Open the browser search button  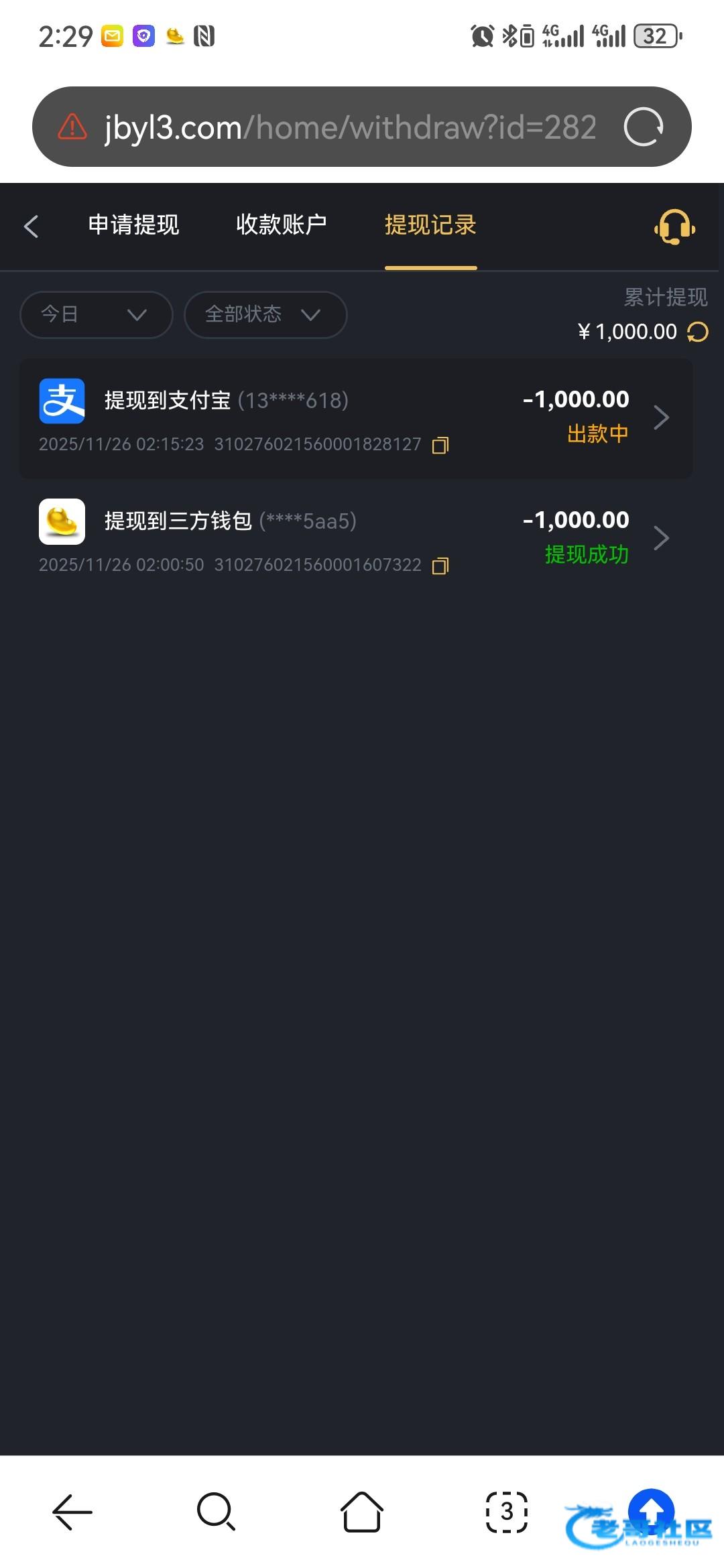(x=216, y=1512)
